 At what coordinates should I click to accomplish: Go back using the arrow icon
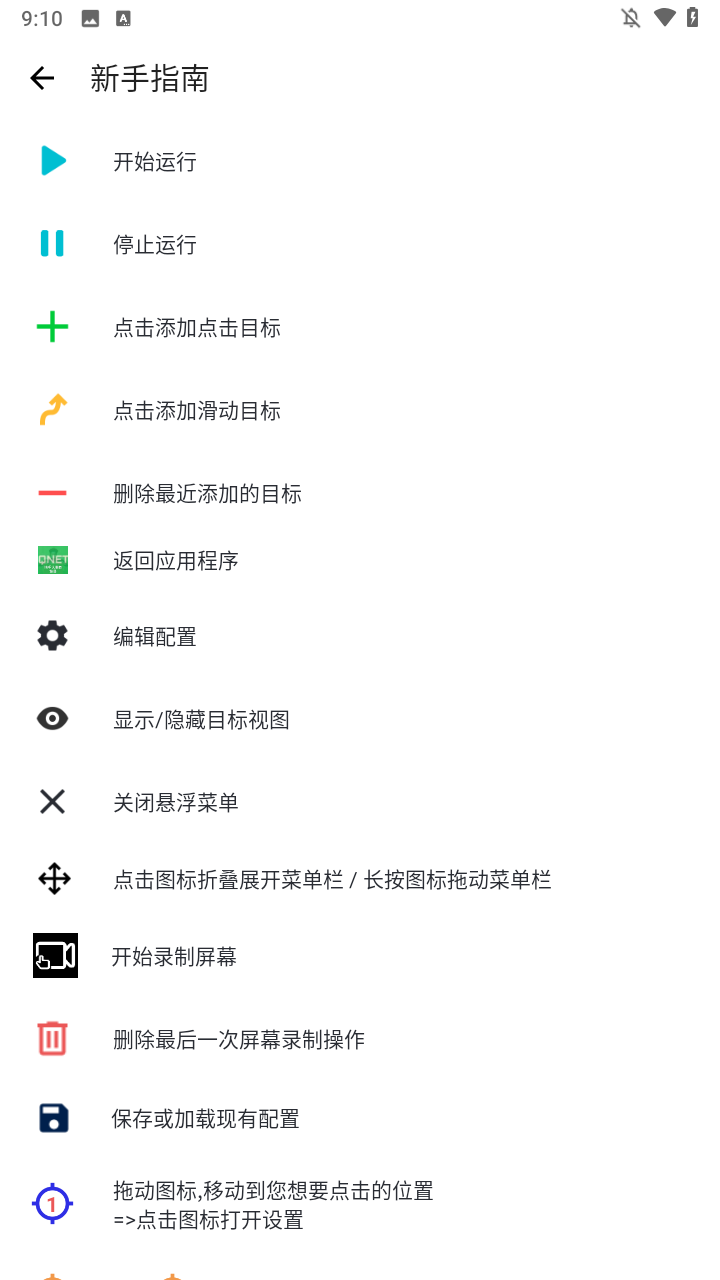pos(42,78)
